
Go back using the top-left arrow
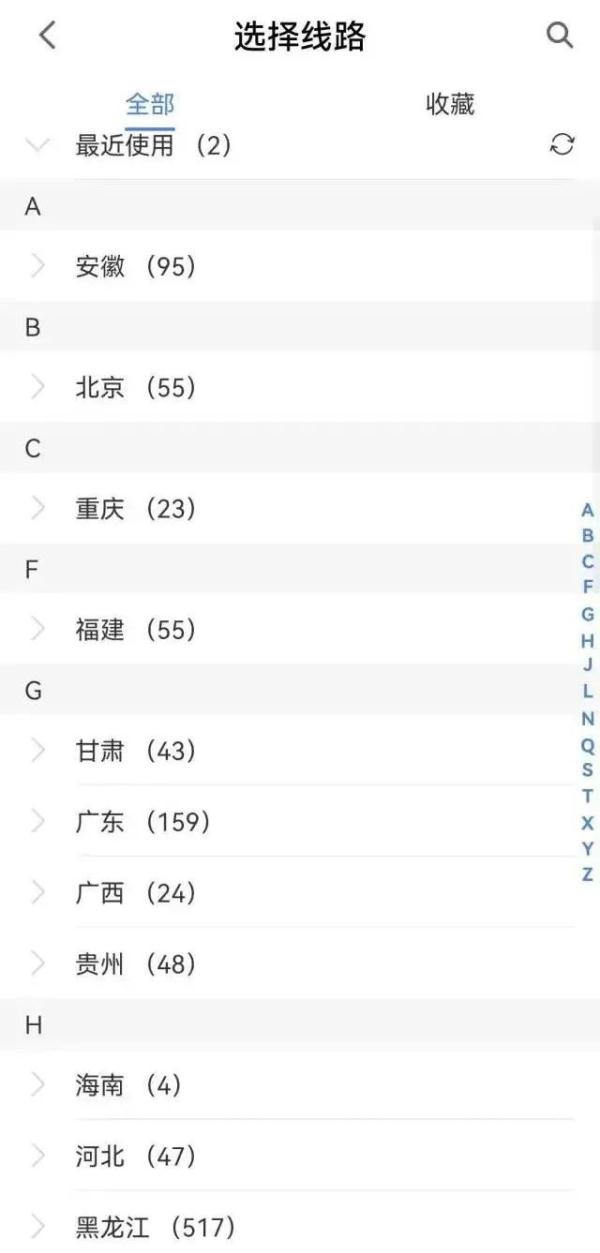click(x=46, y=36)
